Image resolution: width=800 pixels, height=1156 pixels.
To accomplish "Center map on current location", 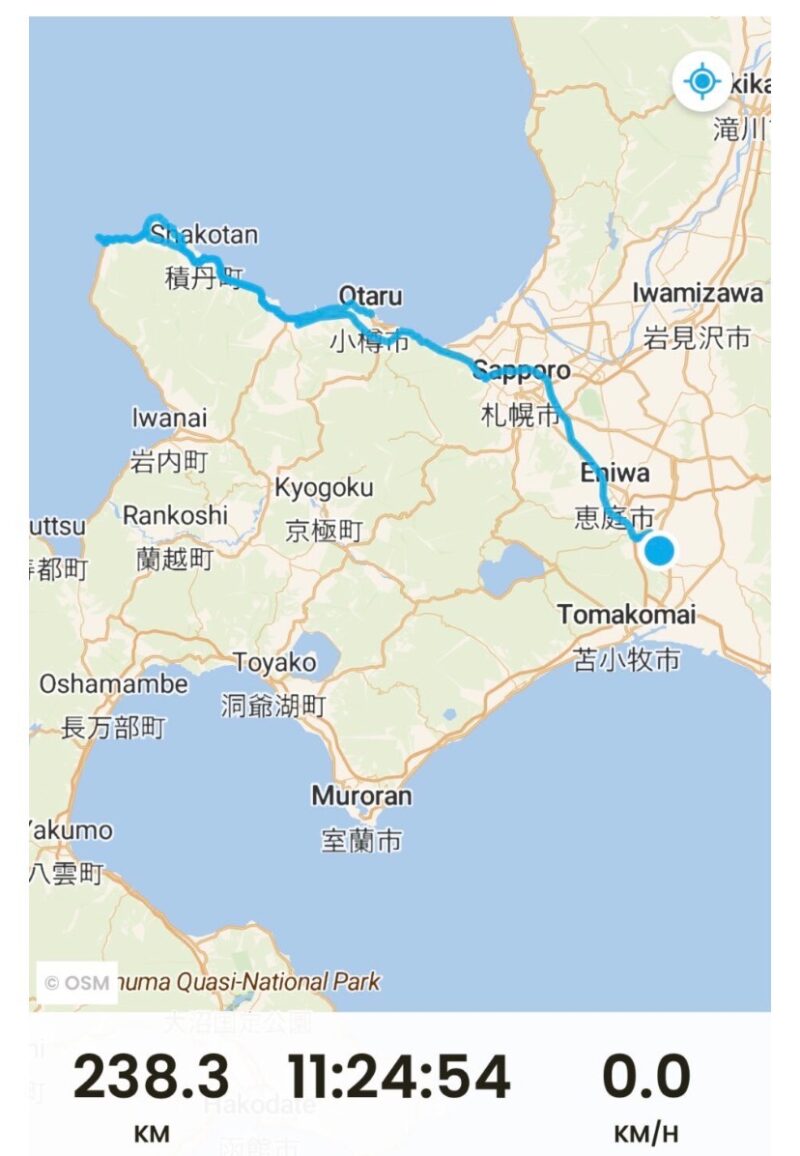I will point(702,80).
